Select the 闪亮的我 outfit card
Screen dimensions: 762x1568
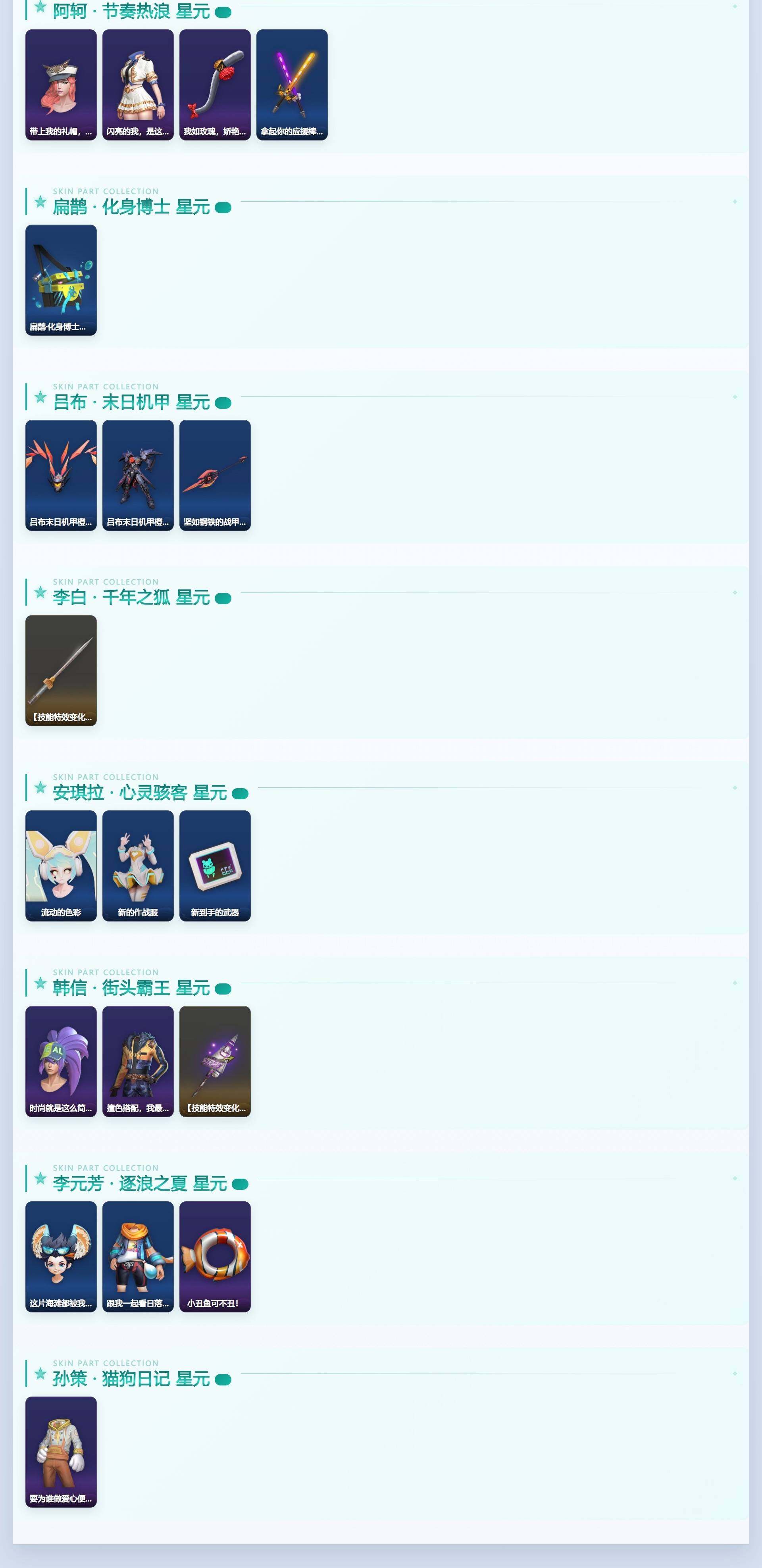[138, 85]
